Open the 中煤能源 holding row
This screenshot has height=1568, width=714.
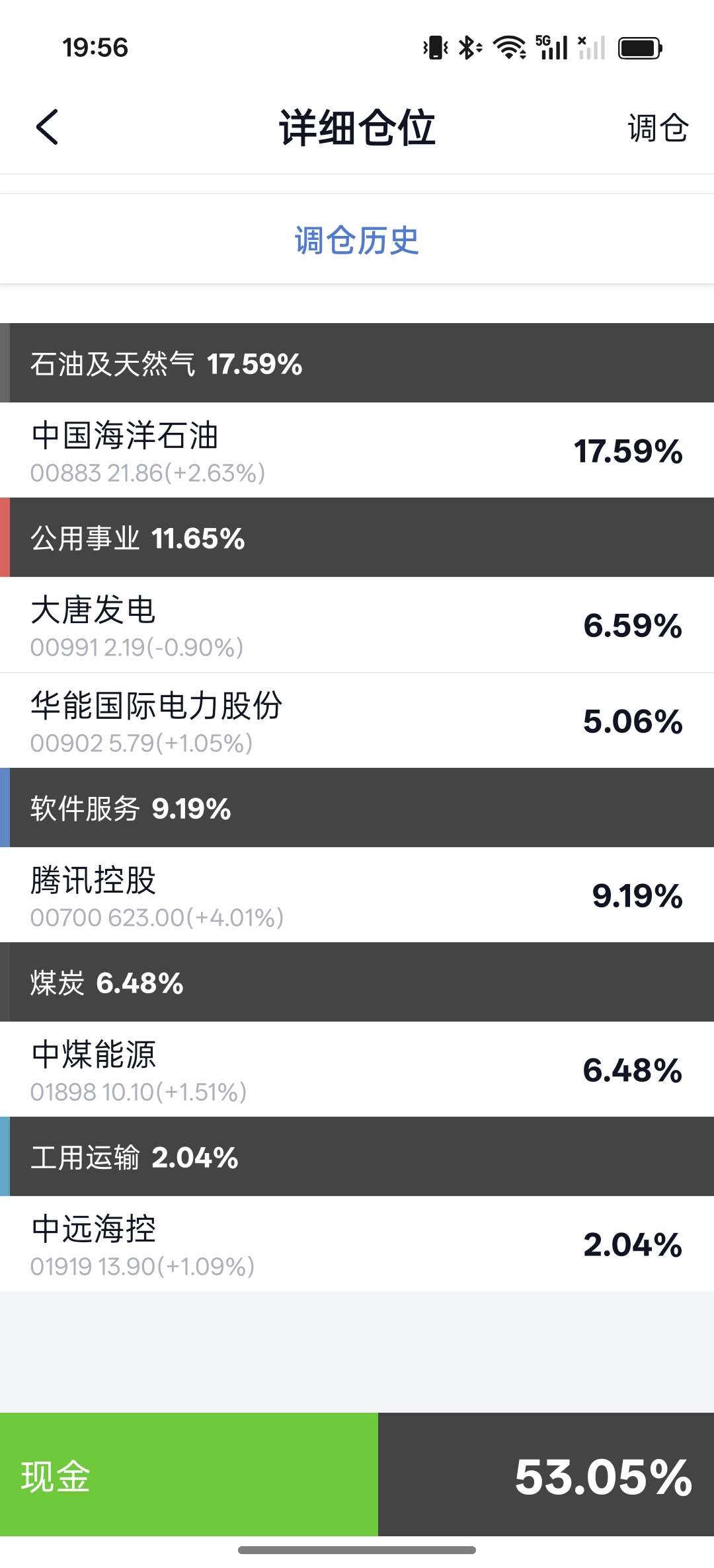pyautogui.click(x=357, y=1070)
